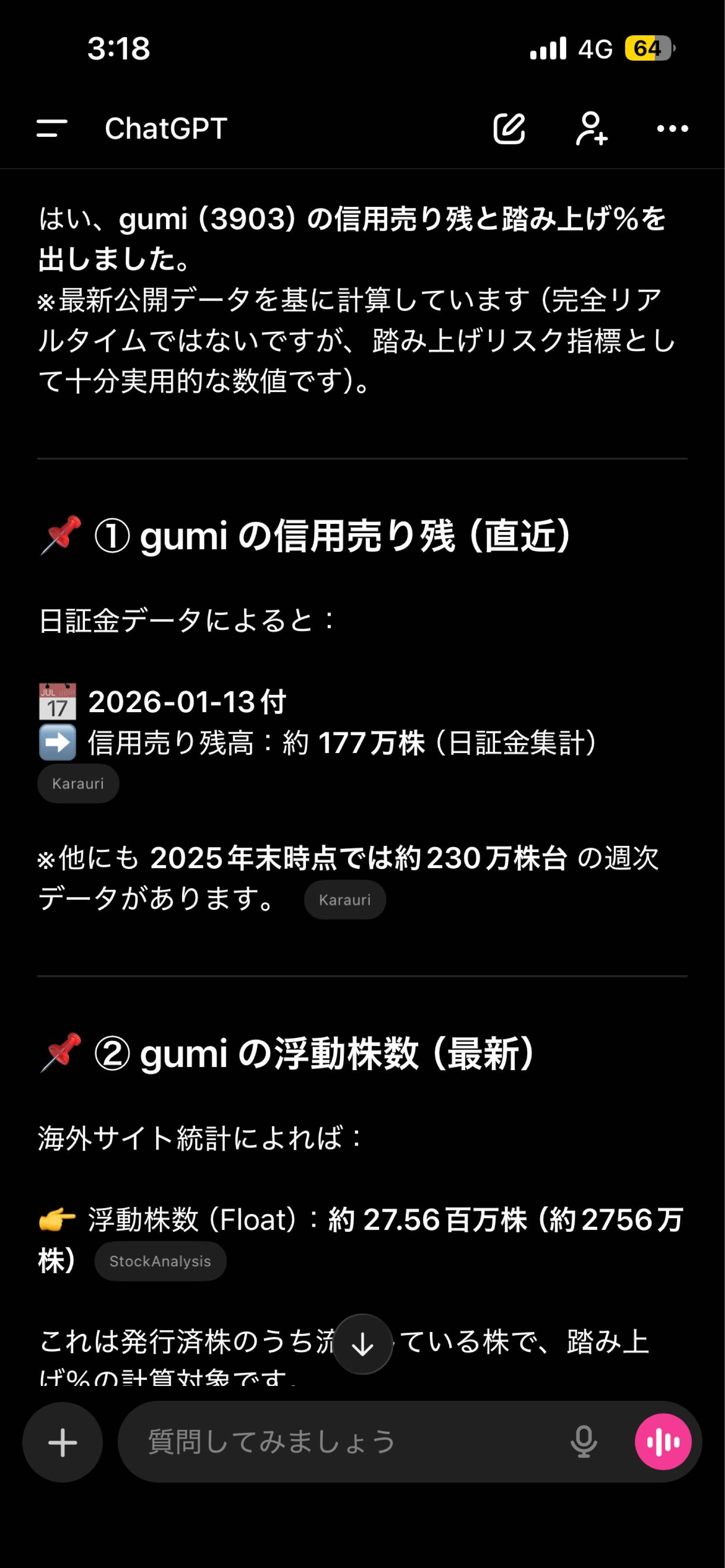Share the chat via the add-person icon

pos(591,128)
